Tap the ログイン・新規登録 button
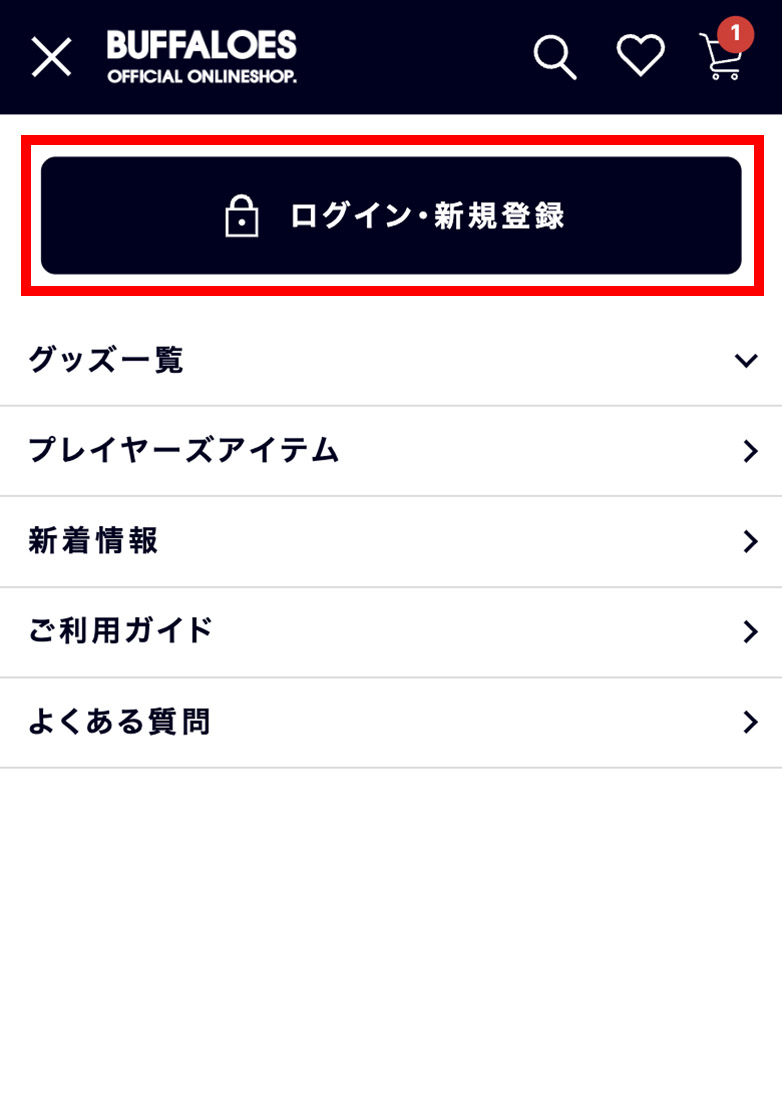This screenshot has height=1120, width=782. pos(391,216)
